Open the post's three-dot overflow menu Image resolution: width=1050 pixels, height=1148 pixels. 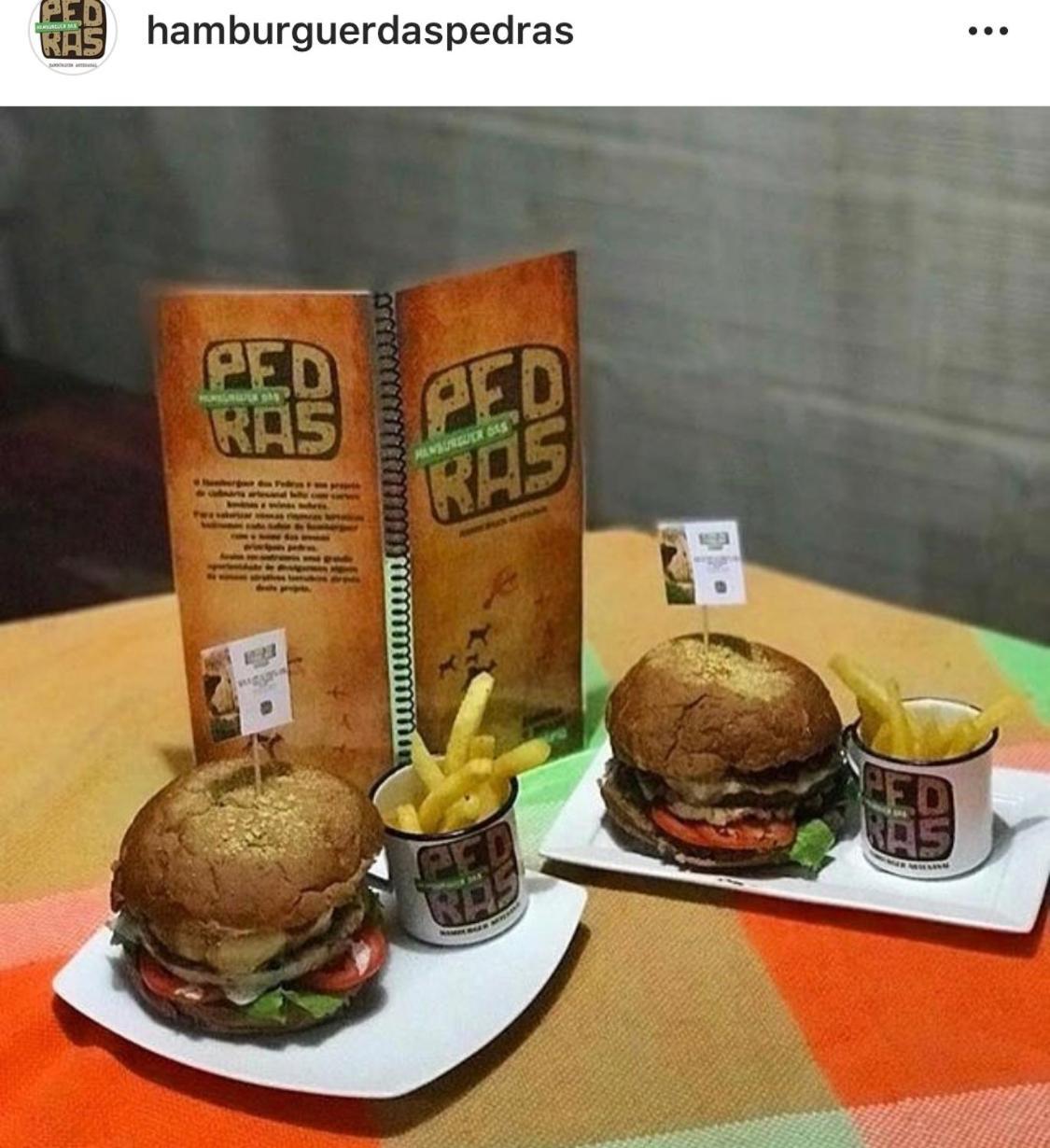coord(987,32)
